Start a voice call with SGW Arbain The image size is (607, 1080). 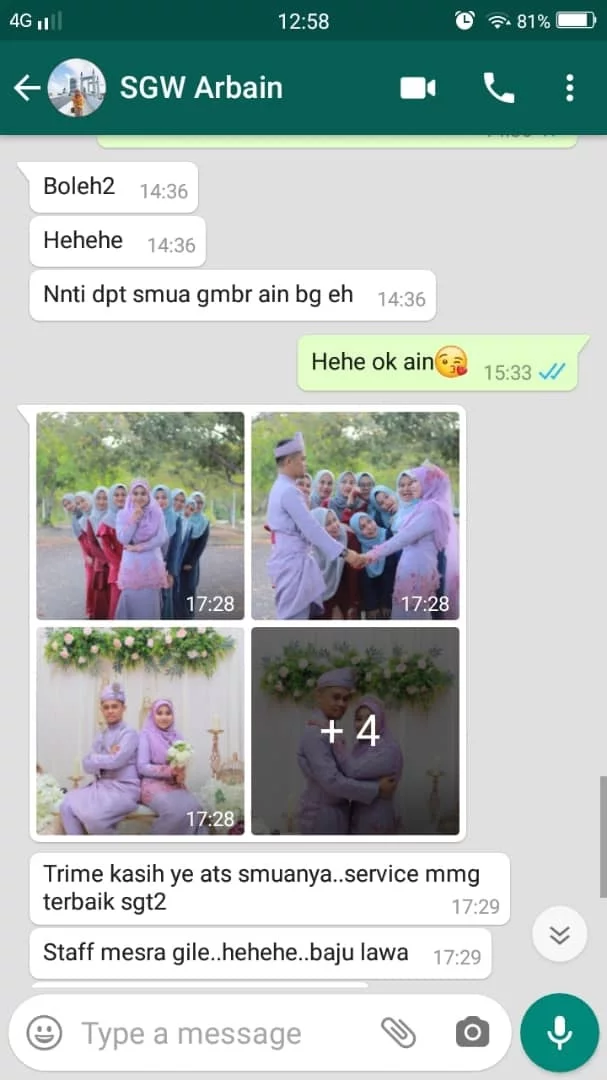click(498, 88)
